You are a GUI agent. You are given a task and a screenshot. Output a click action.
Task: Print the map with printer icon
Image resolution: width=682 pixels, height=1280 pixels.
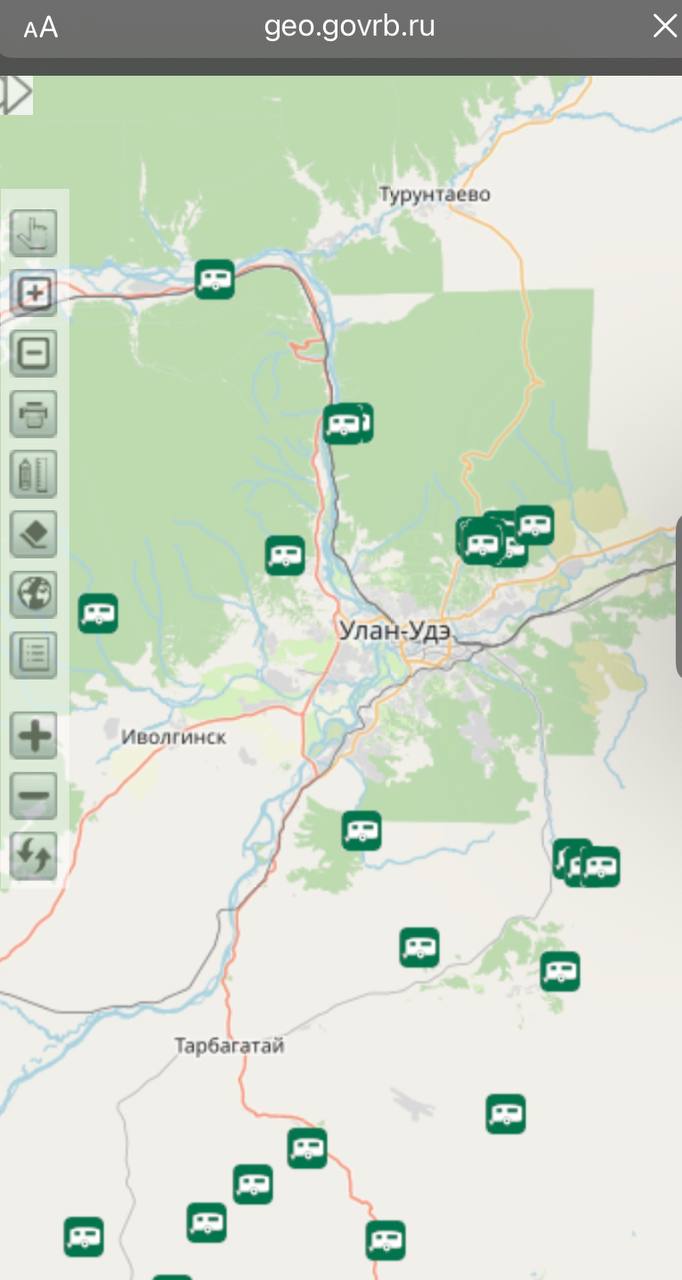[34, 413]
